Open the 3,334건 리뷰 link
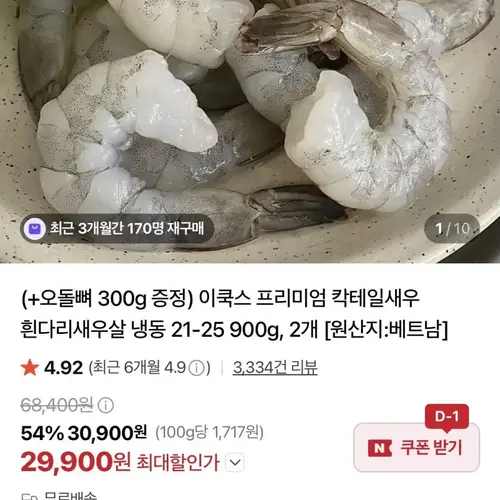 point(275,368)
